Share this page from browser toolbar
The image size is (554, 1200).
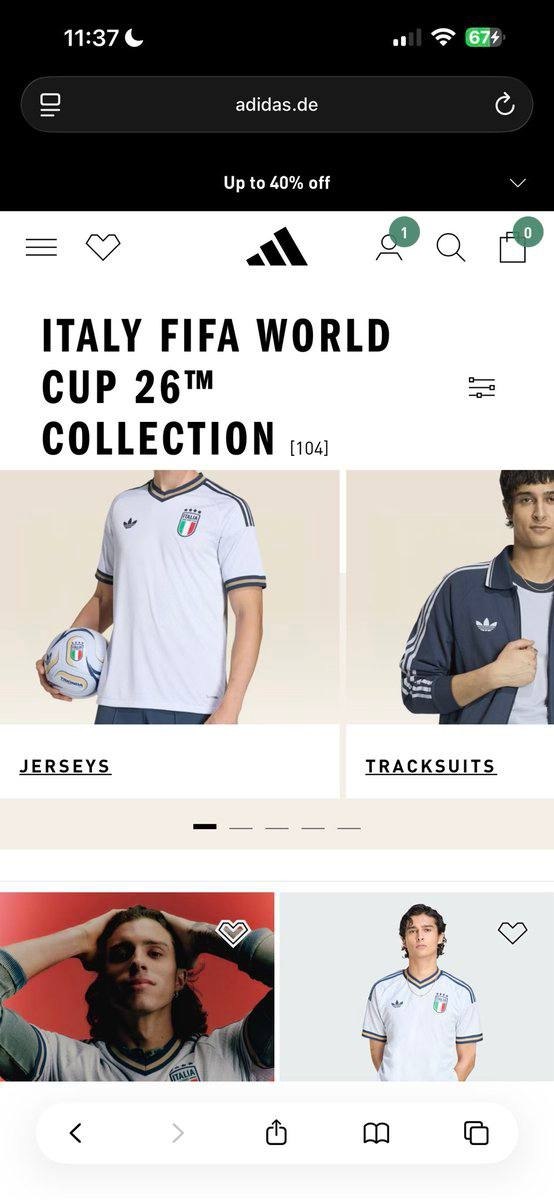(x=276, y=1132)
